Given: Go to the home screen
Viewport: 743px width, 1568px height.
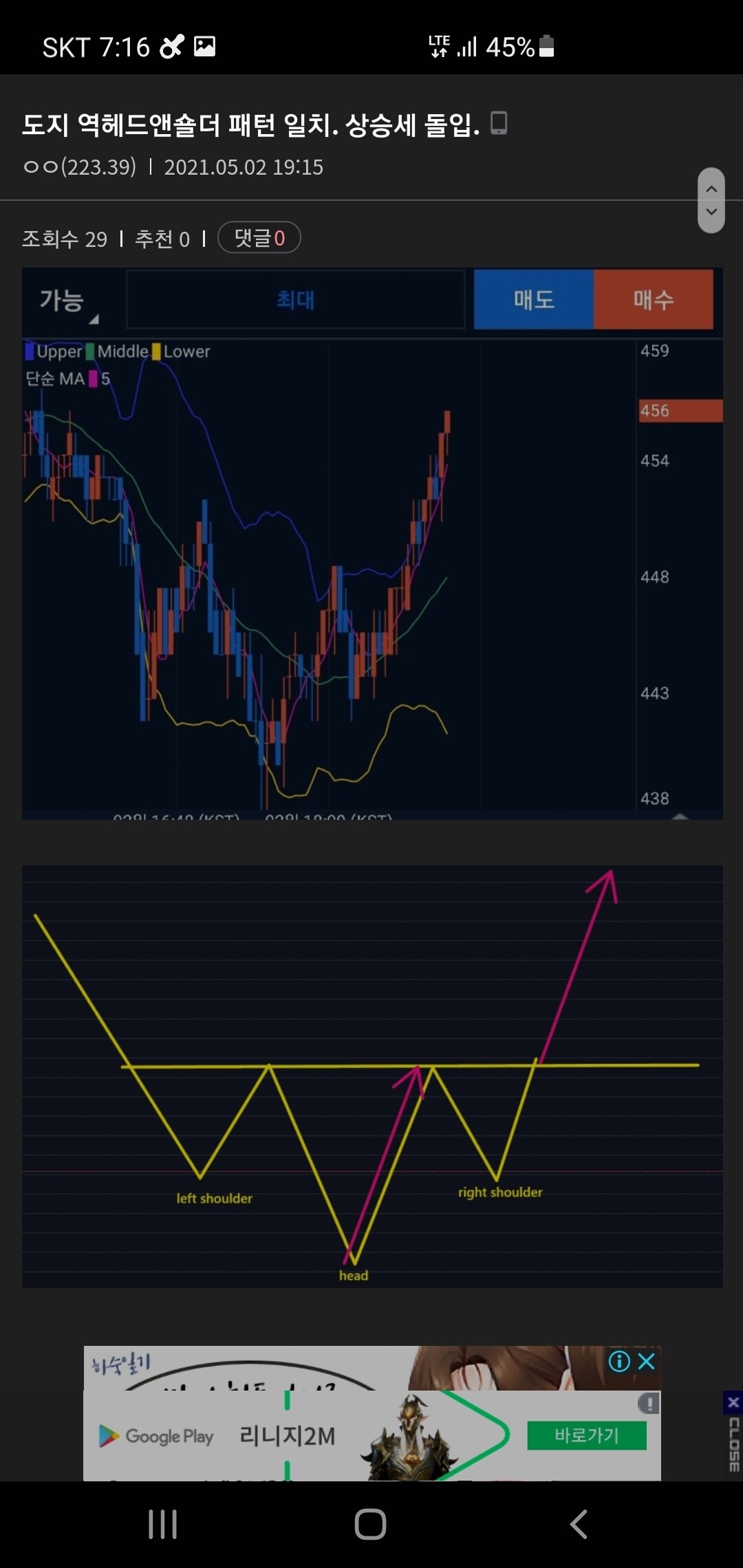Looking at the screenshot, I should [370, 1525].
